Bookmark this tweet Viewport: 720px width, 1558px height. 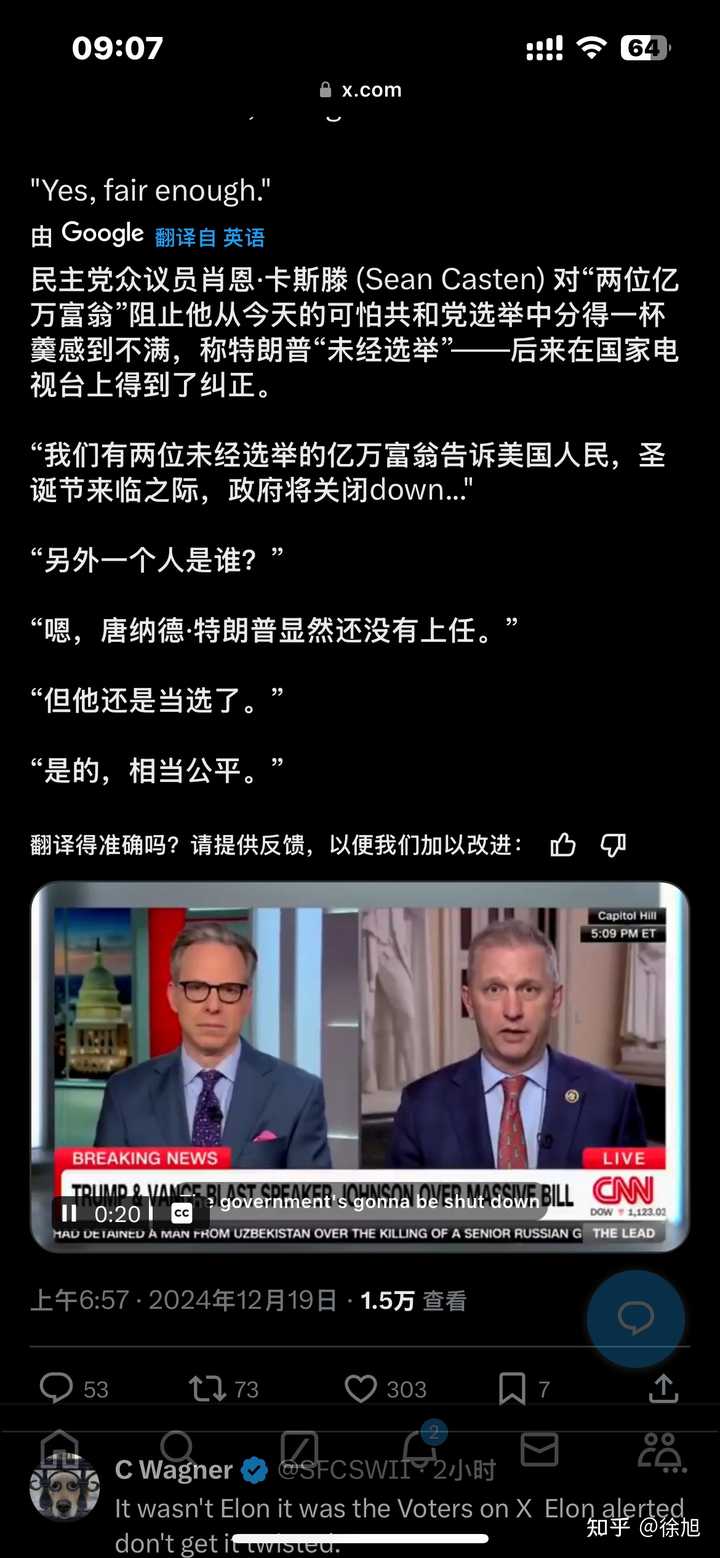[x=512, y=1388]
